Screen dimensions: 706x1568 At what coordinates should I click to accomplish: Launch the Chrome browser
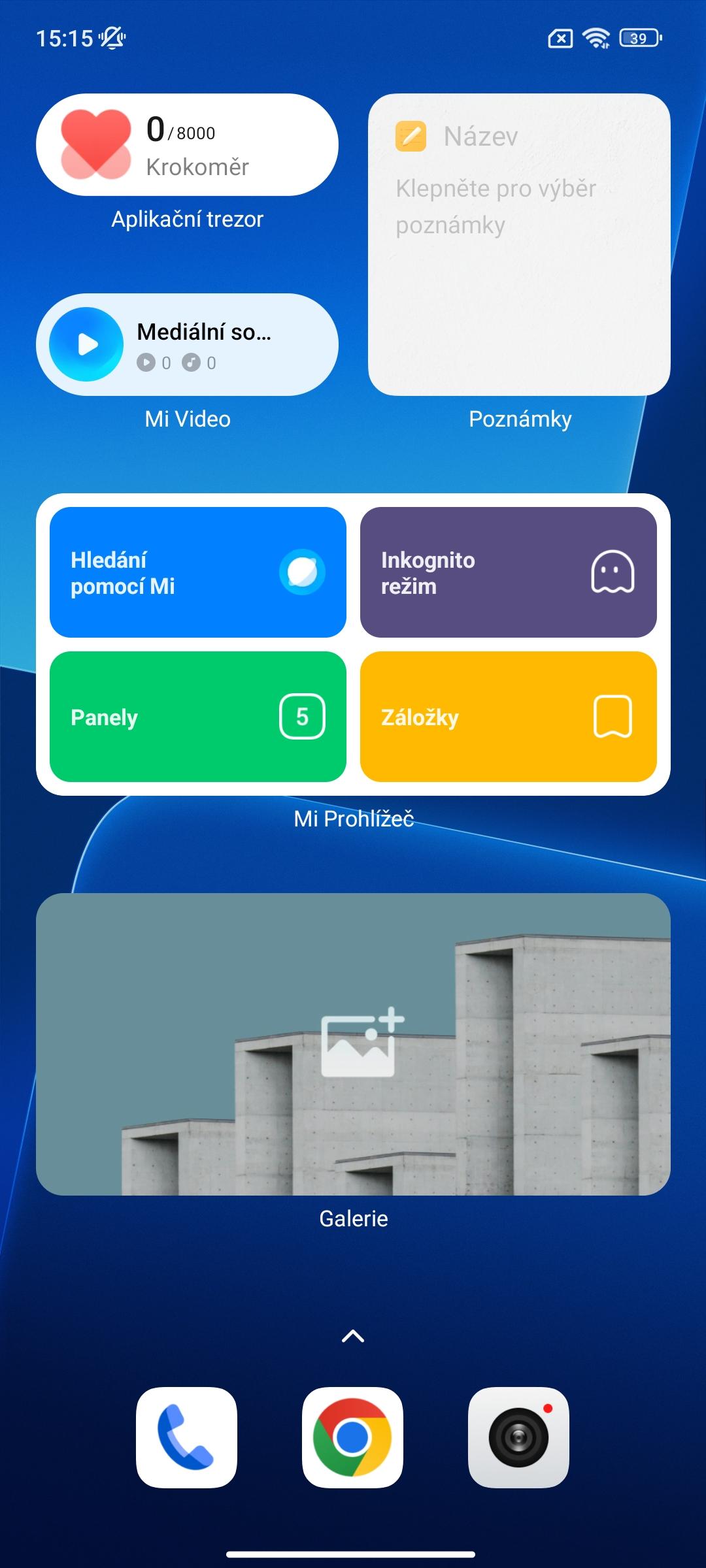(x=352, y=1437)
